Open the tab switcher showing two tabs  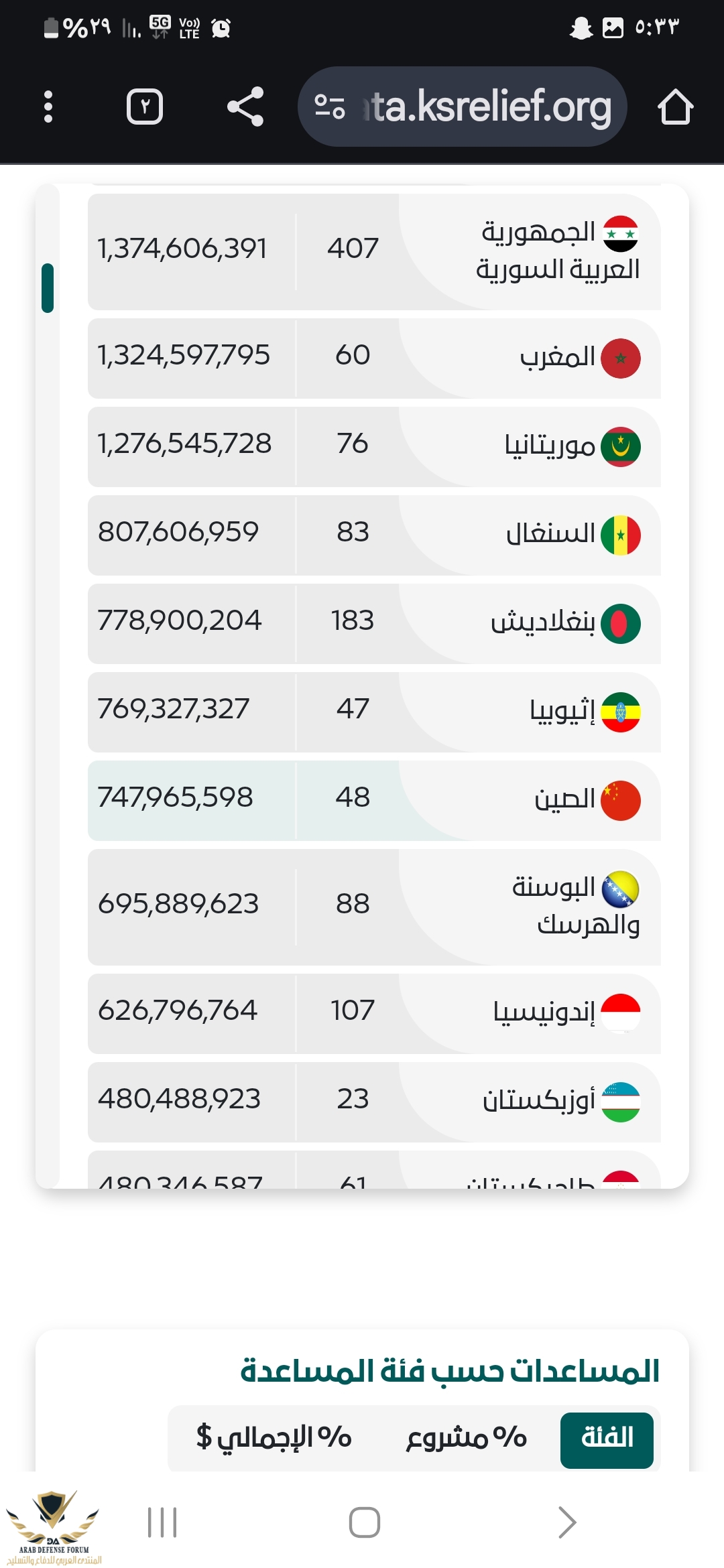point(145,107)
